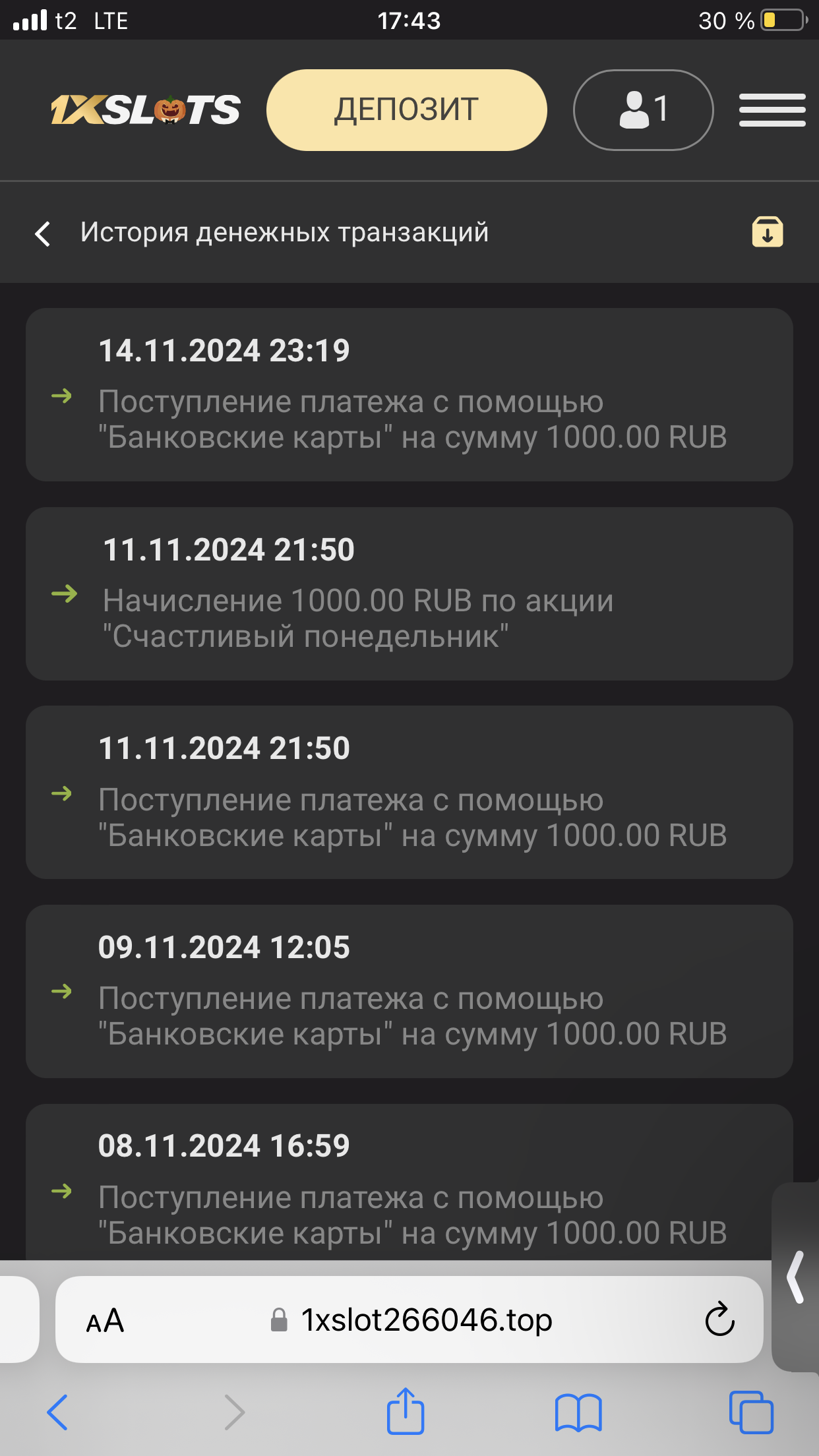Screen dimensions: 819x1456
Task: Open Safari reader AA options
Action: coord(106,1321)
